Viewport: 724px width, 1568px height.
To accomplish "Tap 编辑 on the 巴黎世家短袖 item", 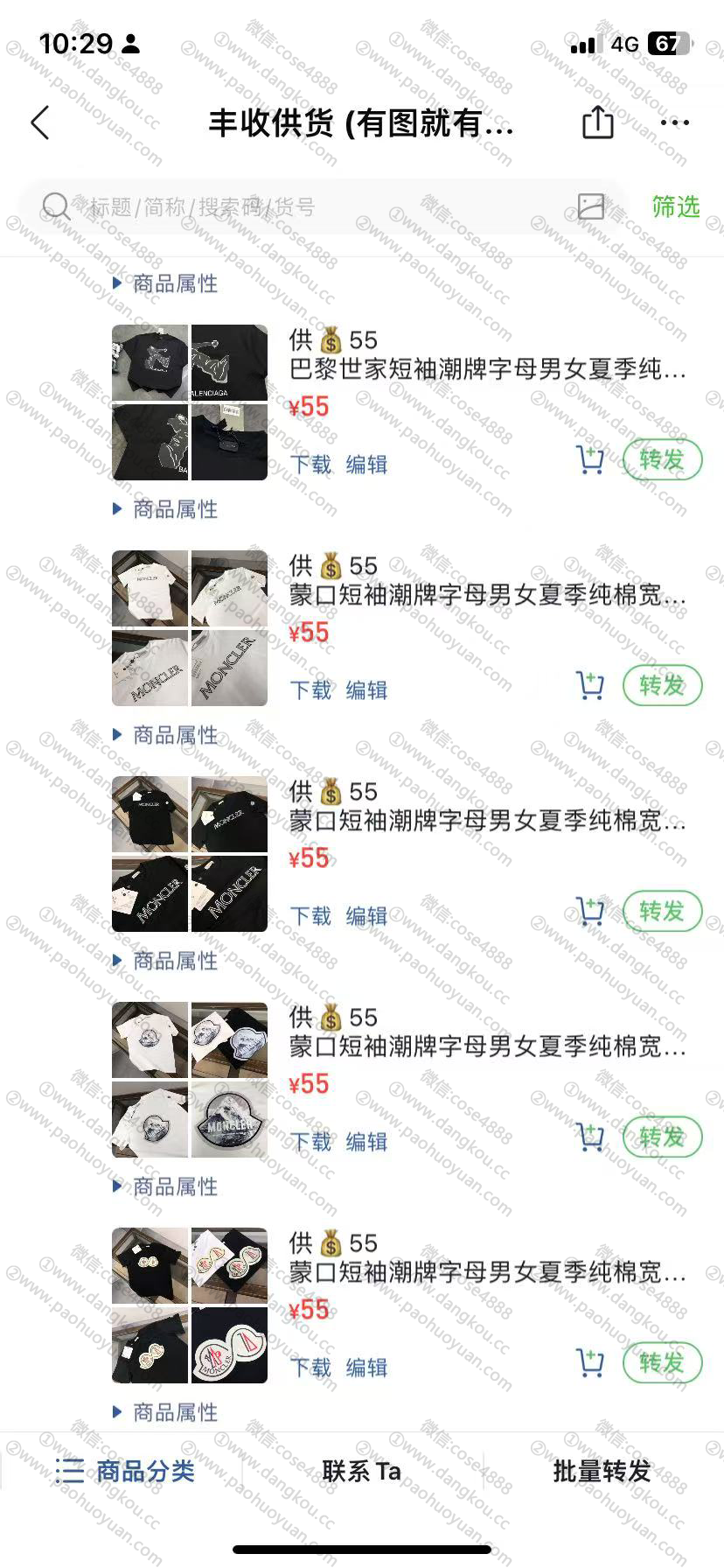I will [x=366, y=465].
